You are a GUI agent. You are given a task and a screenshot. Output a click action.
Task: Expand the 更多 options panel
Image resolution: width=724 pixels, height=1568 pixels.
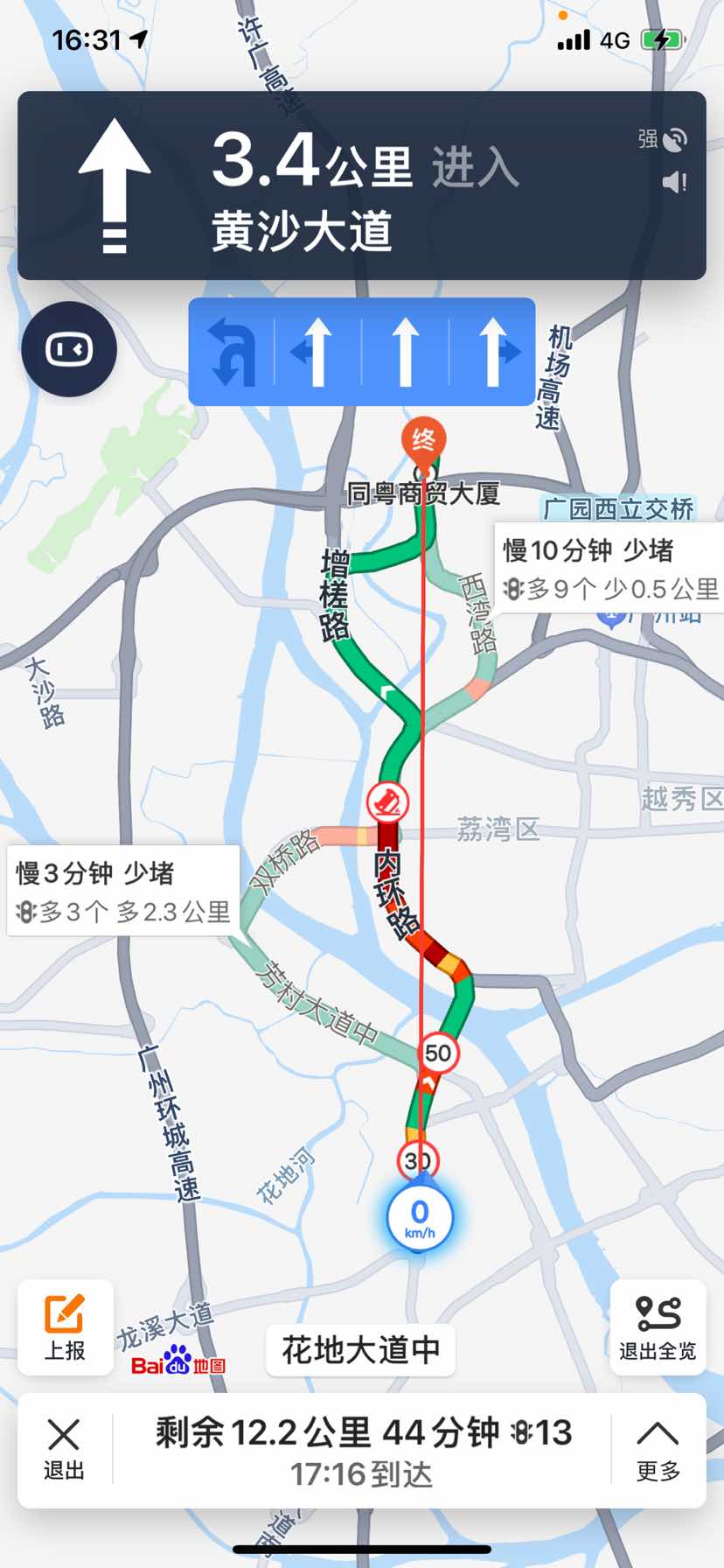pyautogui.click(x=658, y=1450)
